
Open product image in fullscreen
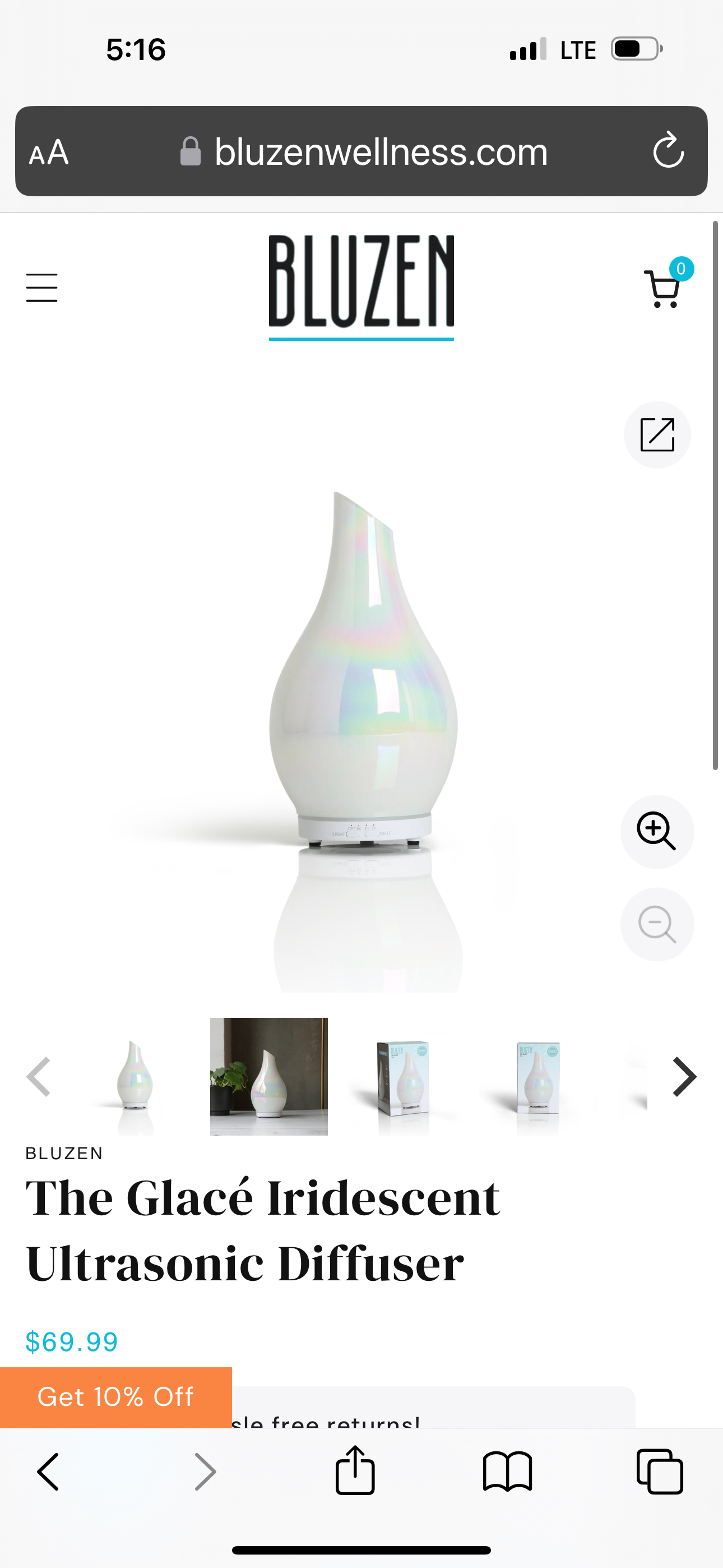click(657, 435)
